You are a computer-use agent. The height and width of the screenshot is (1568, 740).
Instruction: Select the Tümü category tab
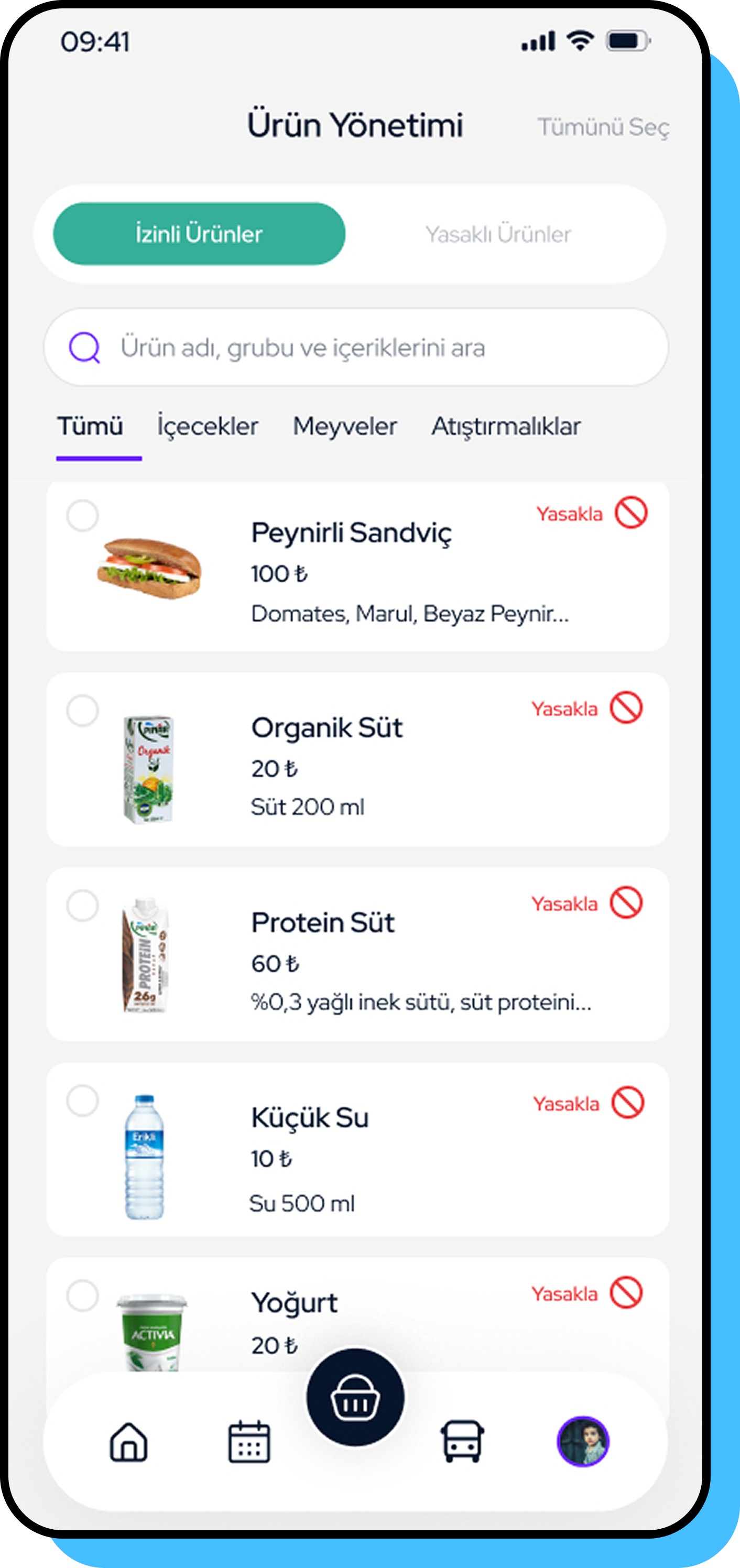(90, 426)
